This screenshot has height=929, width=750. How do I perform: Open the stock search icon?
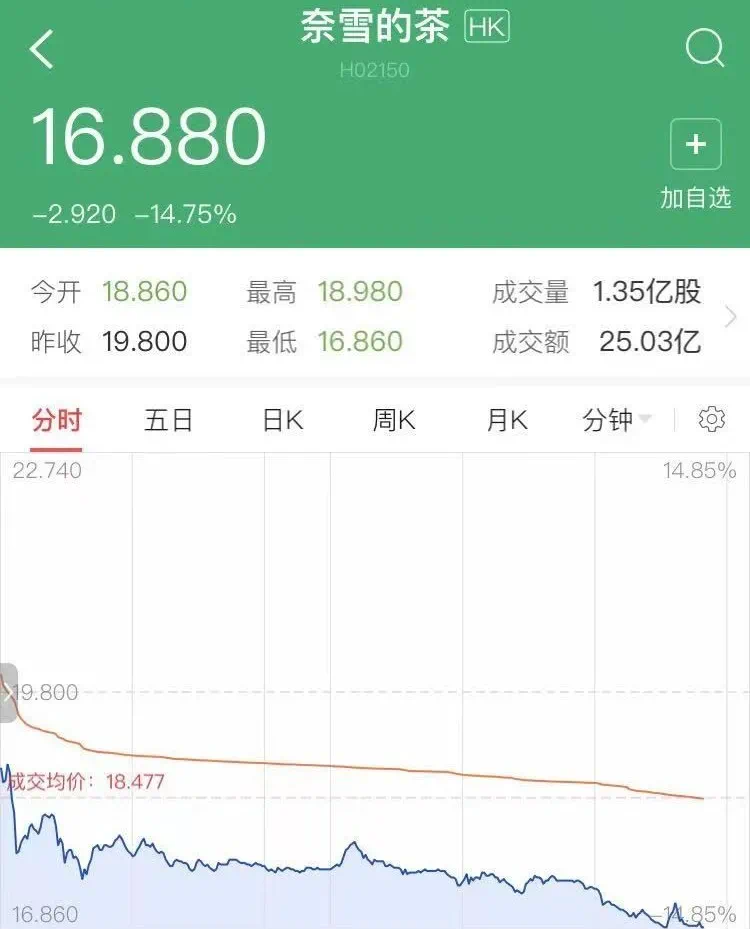coord(705,47)
